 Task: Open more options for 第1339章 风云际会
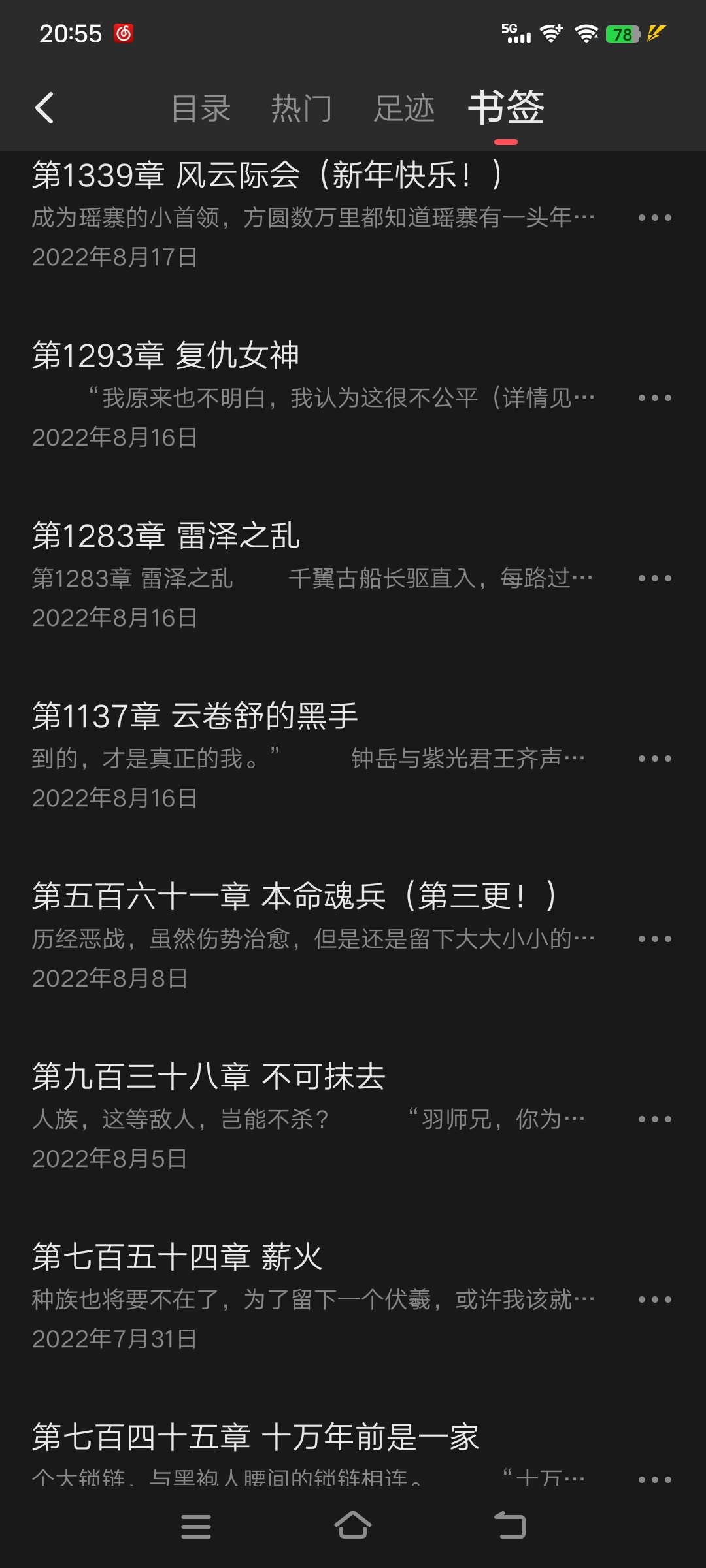(654, 218)
